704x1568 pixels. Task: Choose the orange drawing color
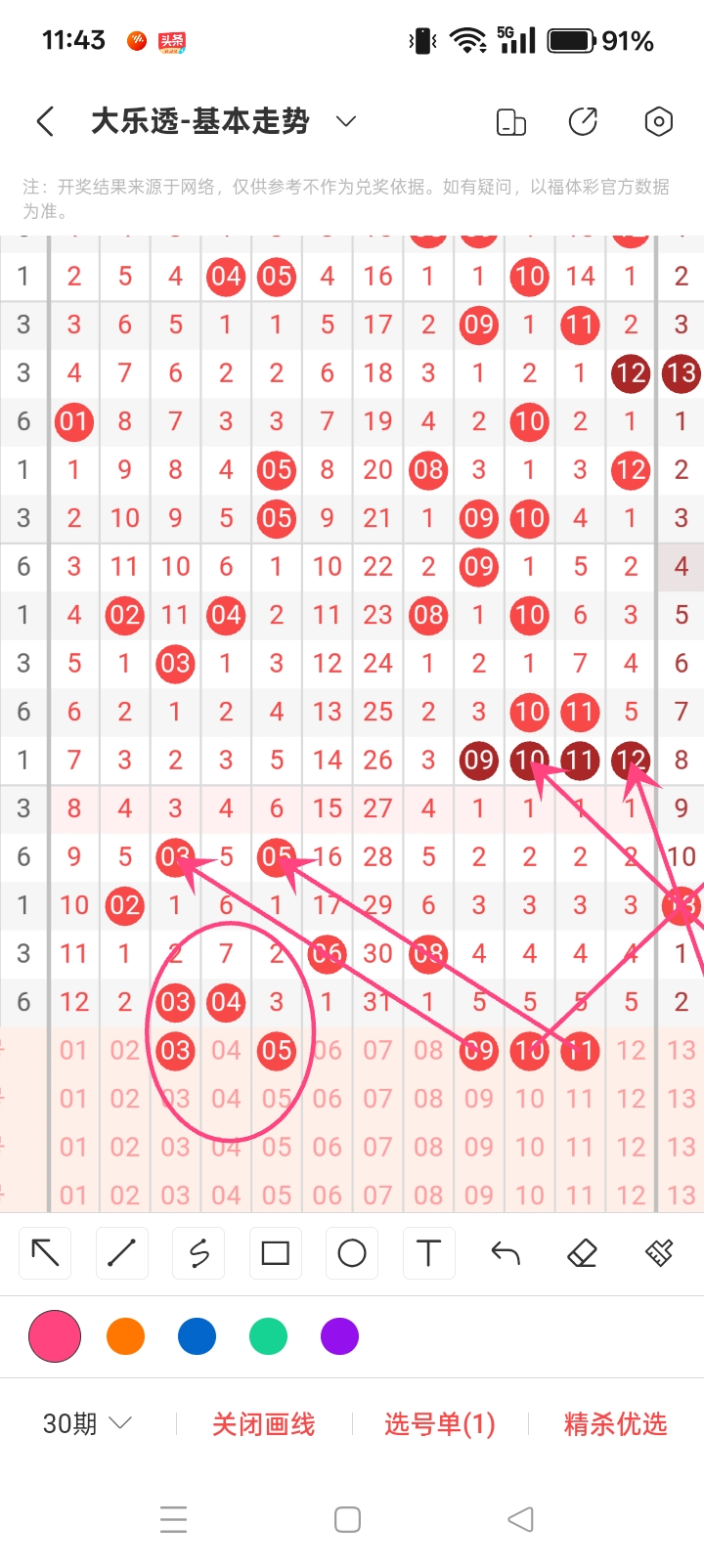[125, 1336]
